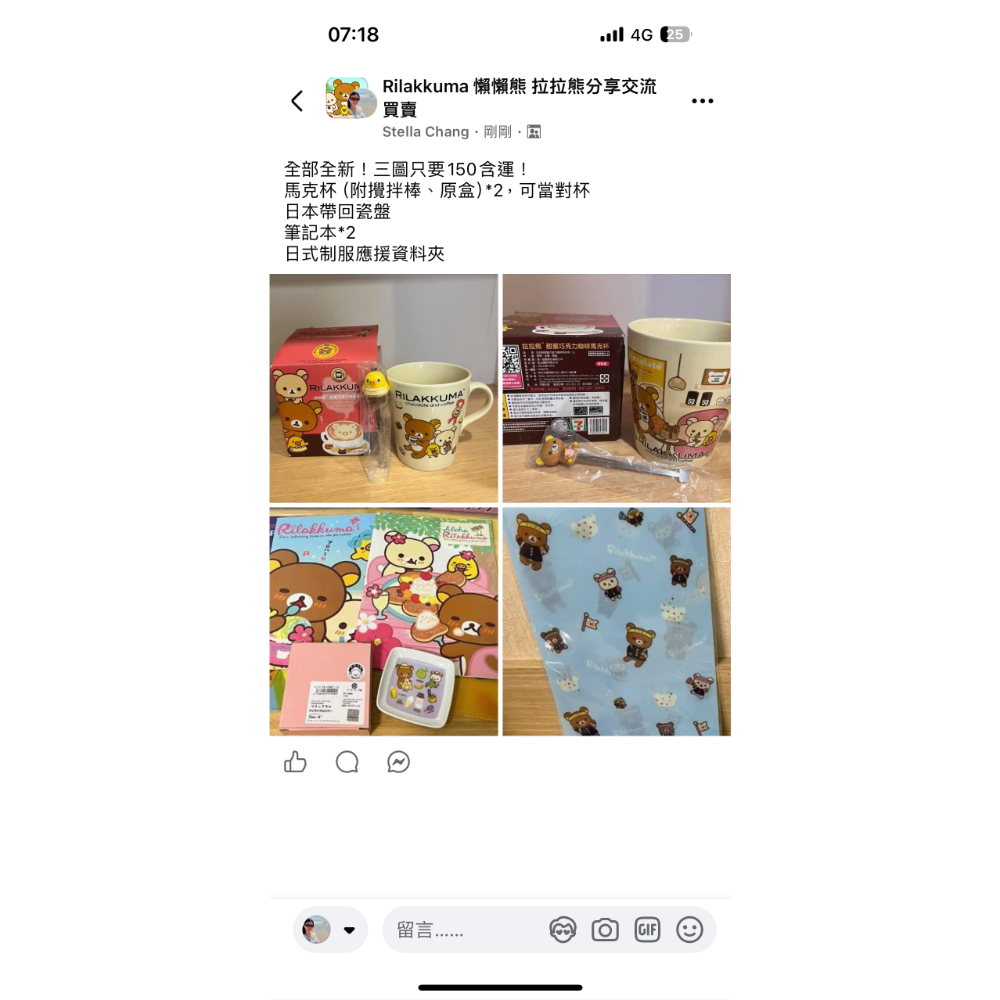Attach a photo with the camera icon
This screenshot has width=1000, height=1000.
605,930
